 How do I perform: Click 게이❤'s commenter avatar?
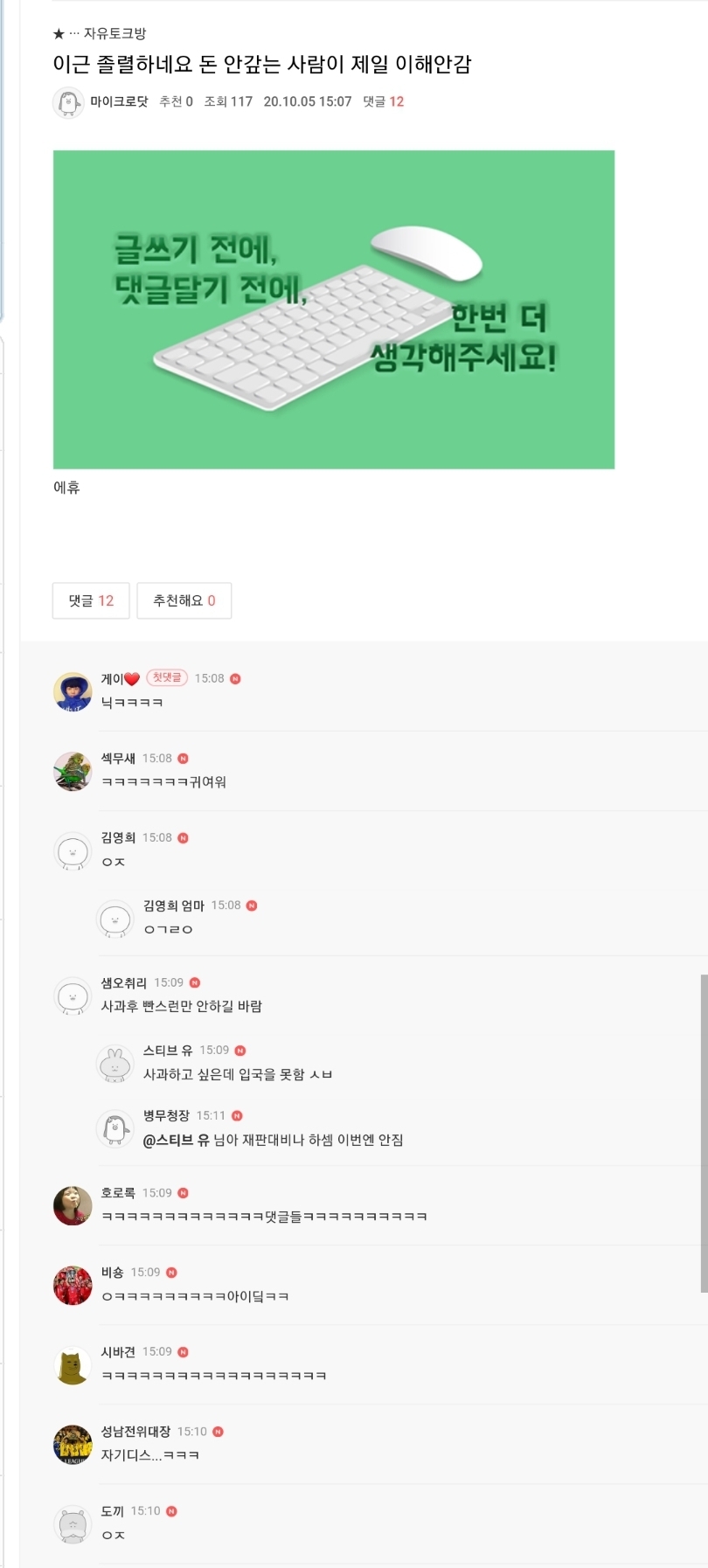click(x=73, y=690)
